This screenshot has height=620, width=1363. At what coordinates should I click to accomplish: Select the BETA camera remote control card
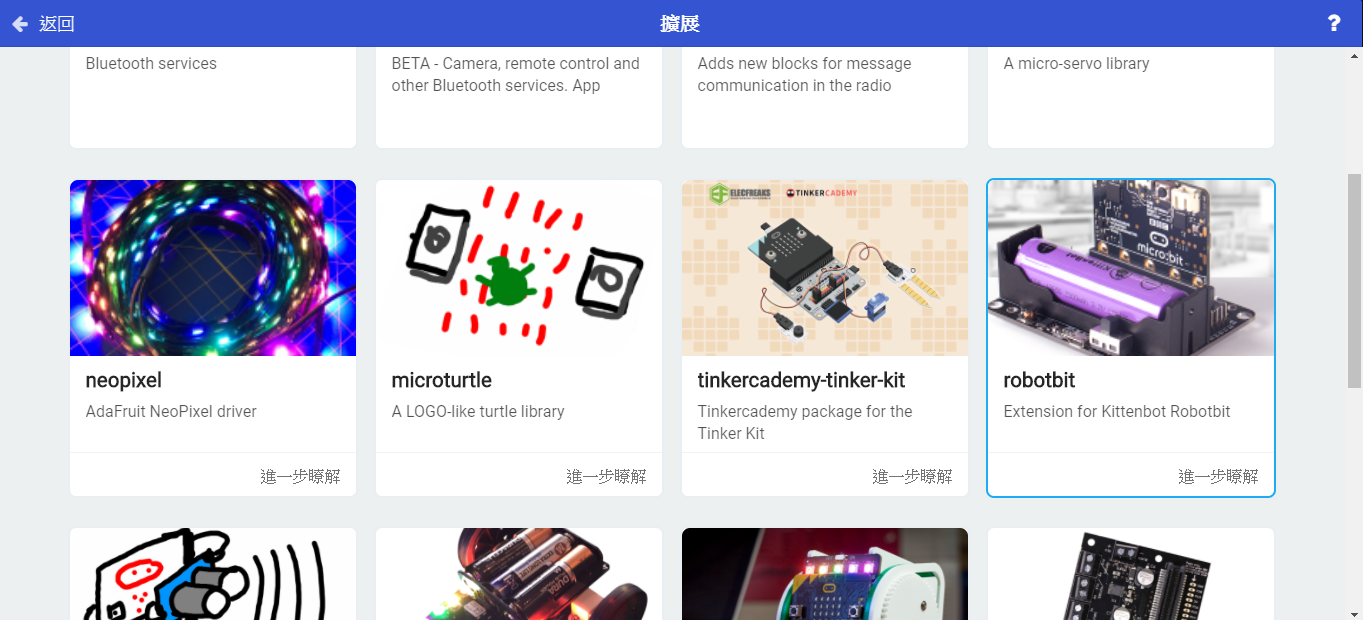[x=518, y=95]
